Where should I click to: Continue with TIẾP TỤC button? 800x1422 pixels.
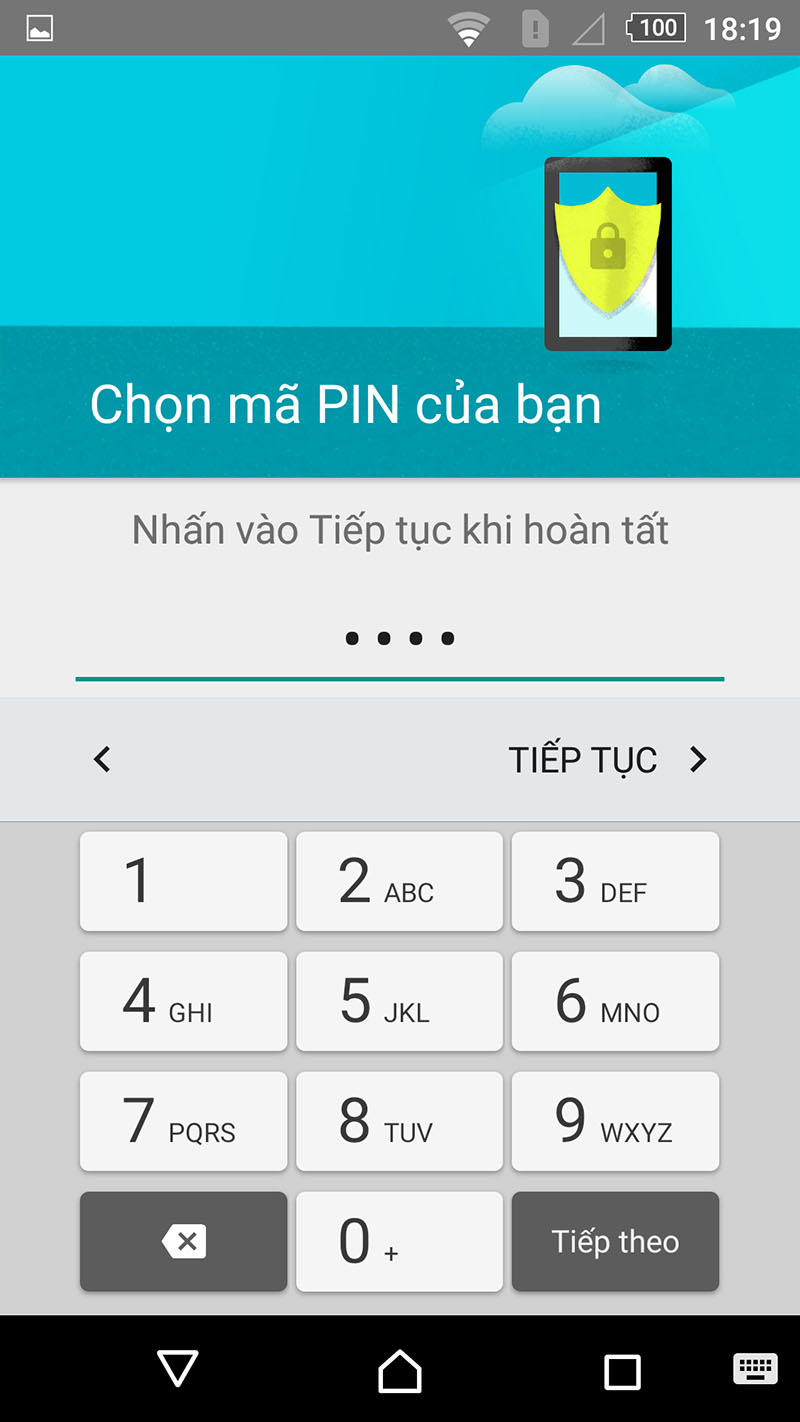[x=607, y=760]
